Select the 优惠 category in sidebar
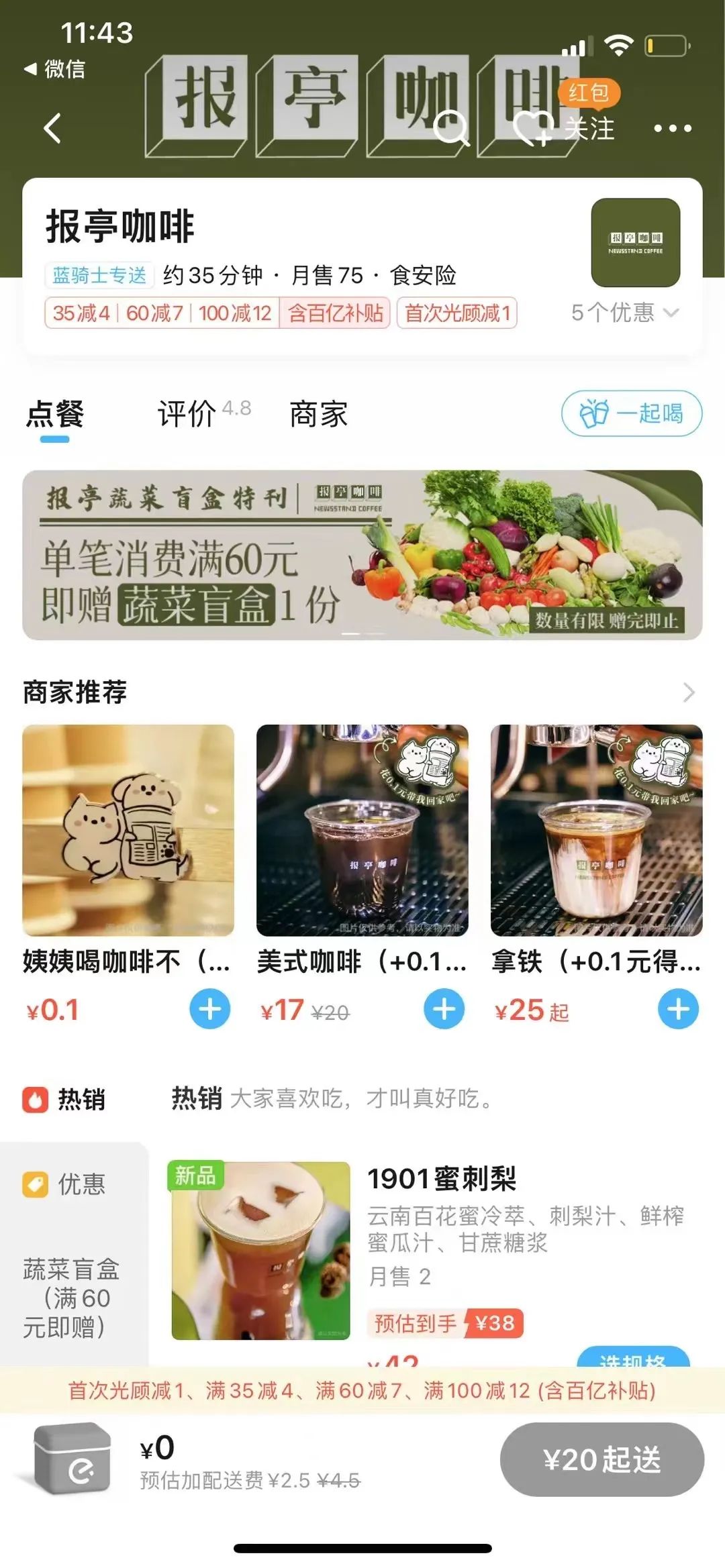 (64, 1184)
